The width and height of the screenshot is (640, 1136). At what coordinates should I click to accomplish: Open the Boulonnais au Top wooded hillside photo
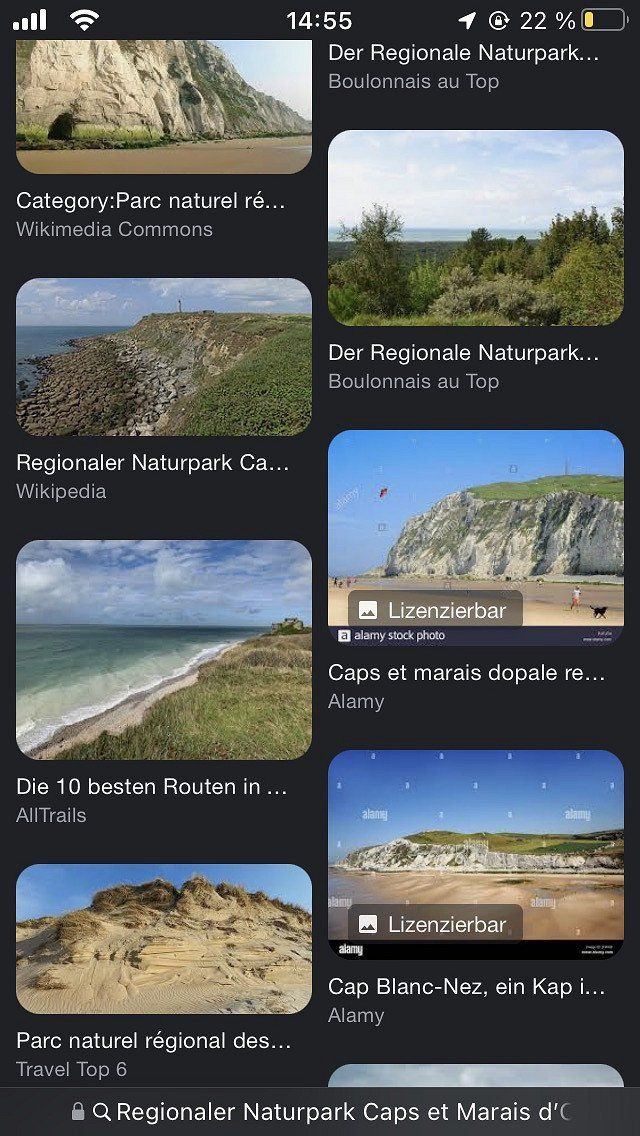click(x=475, y=228)
